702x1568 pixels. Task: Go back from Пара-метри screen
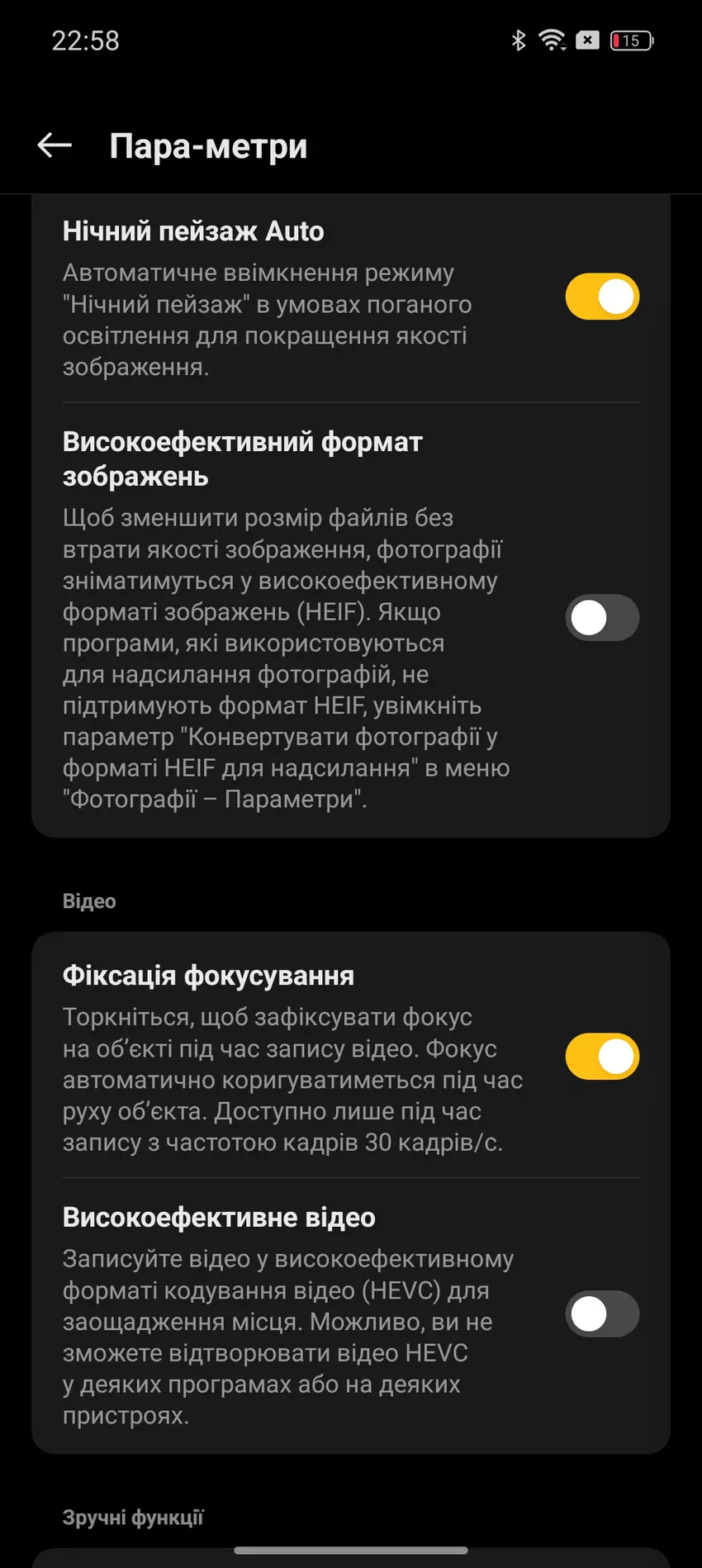pyautogui.click(x=55, y=146)
